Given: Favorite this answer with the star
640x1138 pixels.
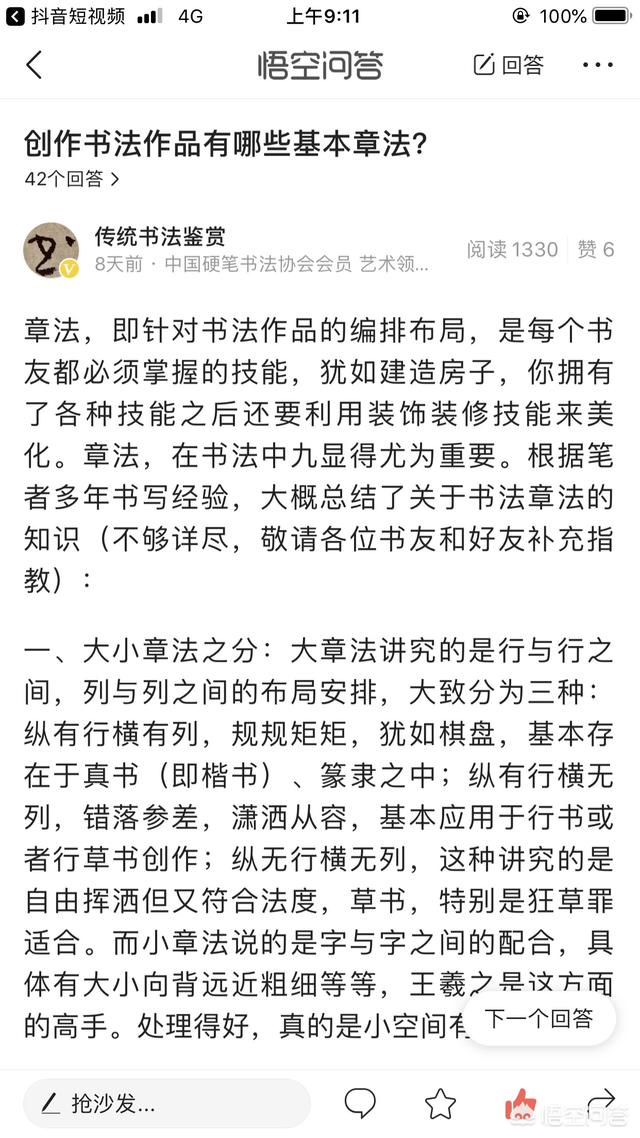Looking at the screenshot, I should (440, 1103).
